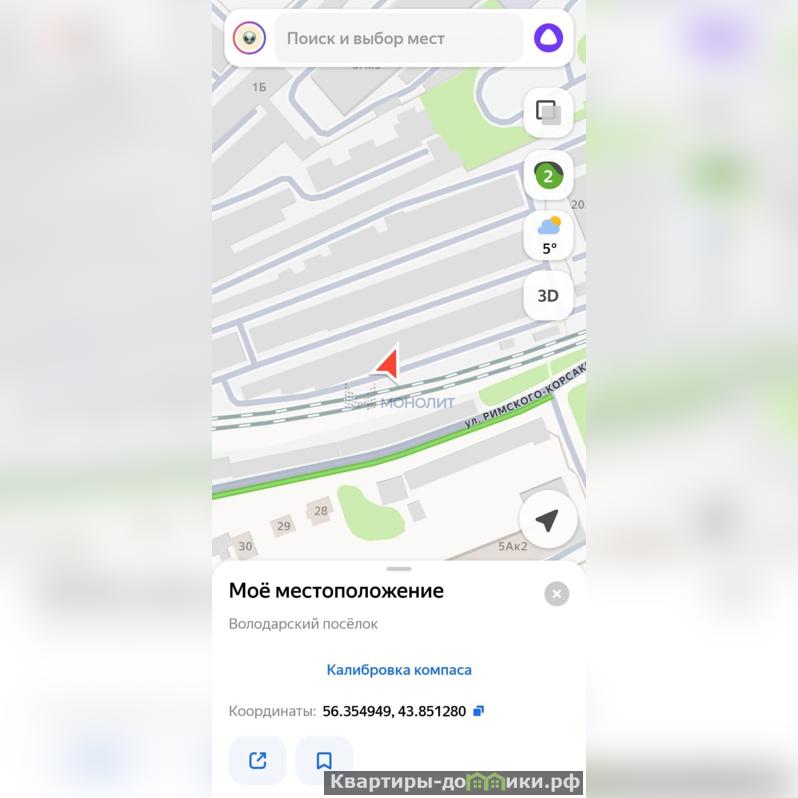
Task: Center the map on my location
Action: pyautogui.click(x=547, y=520)
